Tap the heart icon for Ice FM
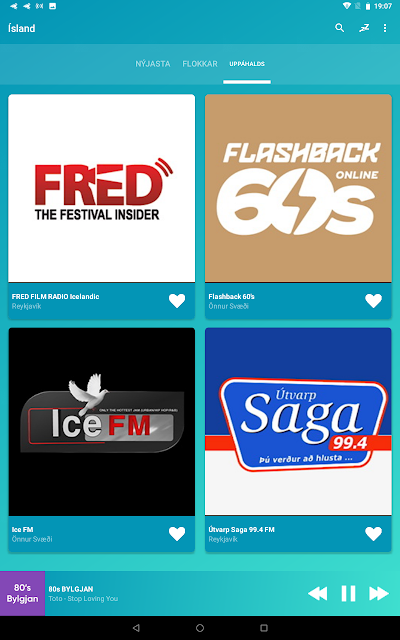This screenshot has width=400, height=640. (x=177, y=534)
